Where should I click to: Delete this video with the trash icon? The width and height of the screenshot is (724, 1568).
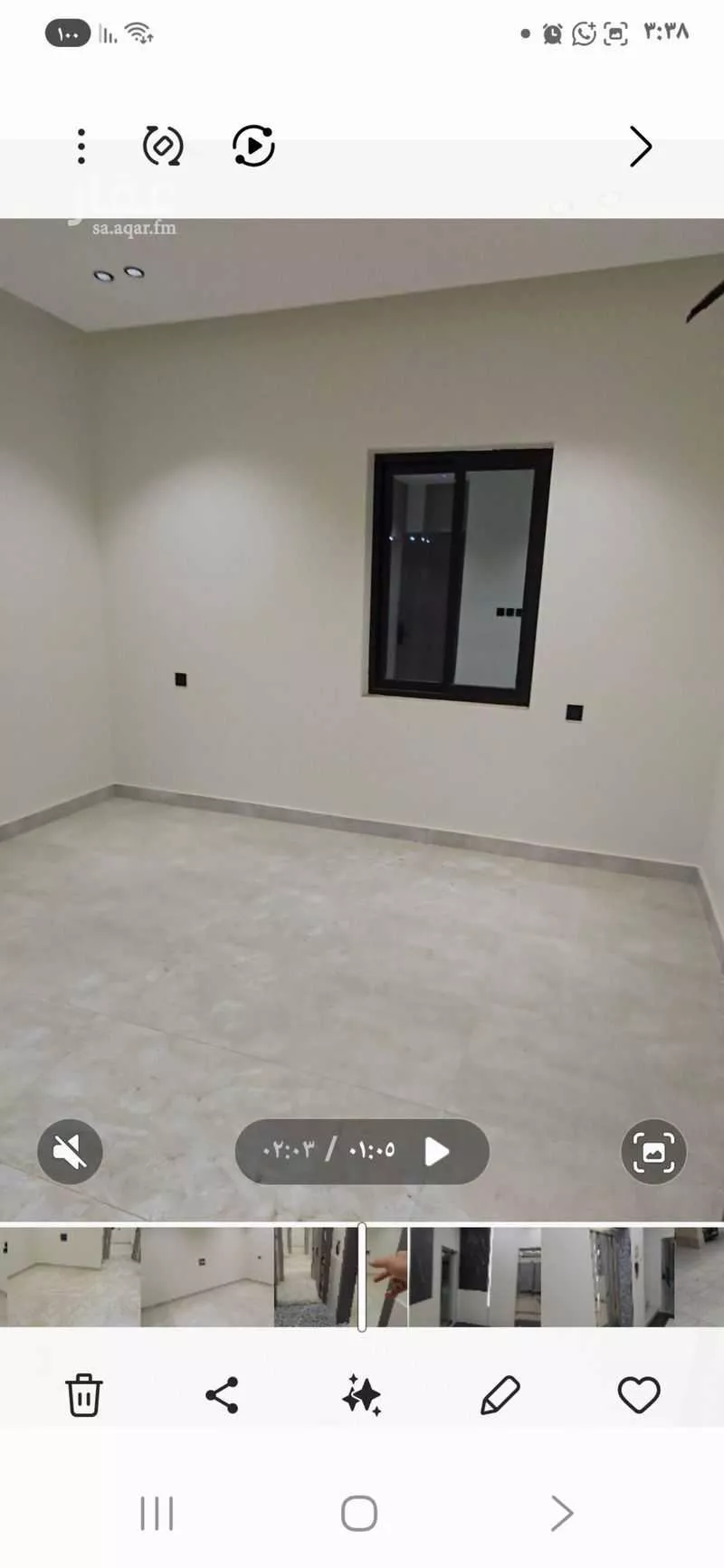coord(83,1394)
